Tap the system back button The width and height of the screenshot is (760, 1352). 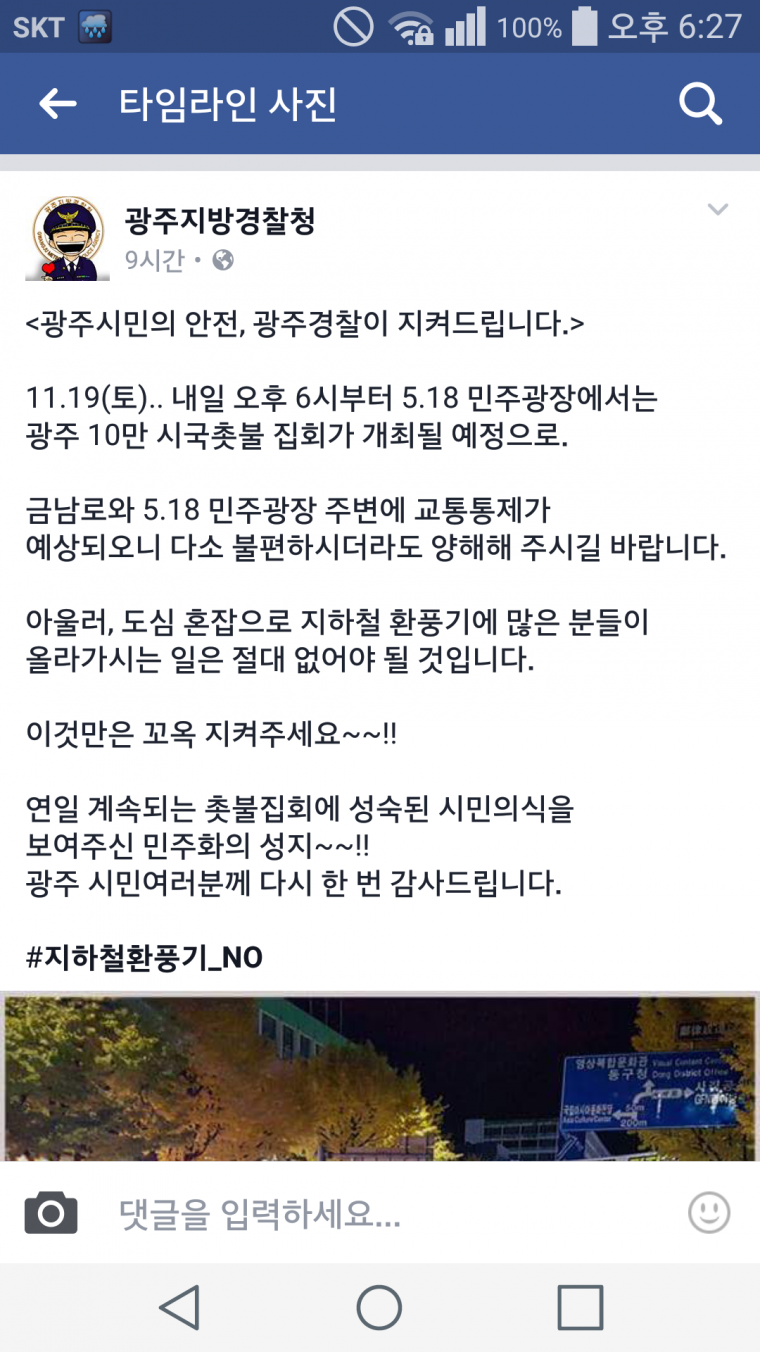[x=180, y=1307]
